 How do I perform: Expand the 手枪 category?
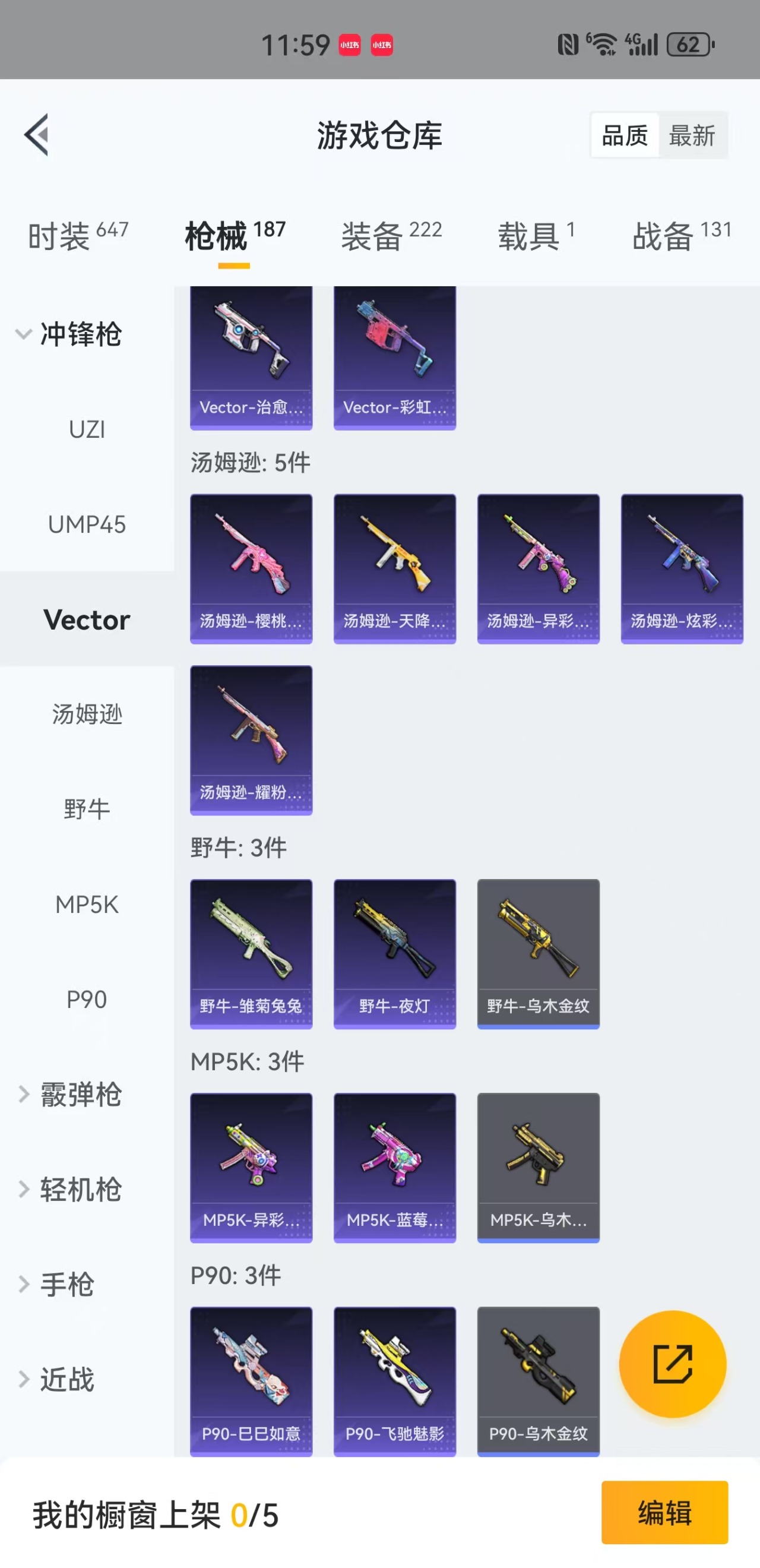[55, 1284]
